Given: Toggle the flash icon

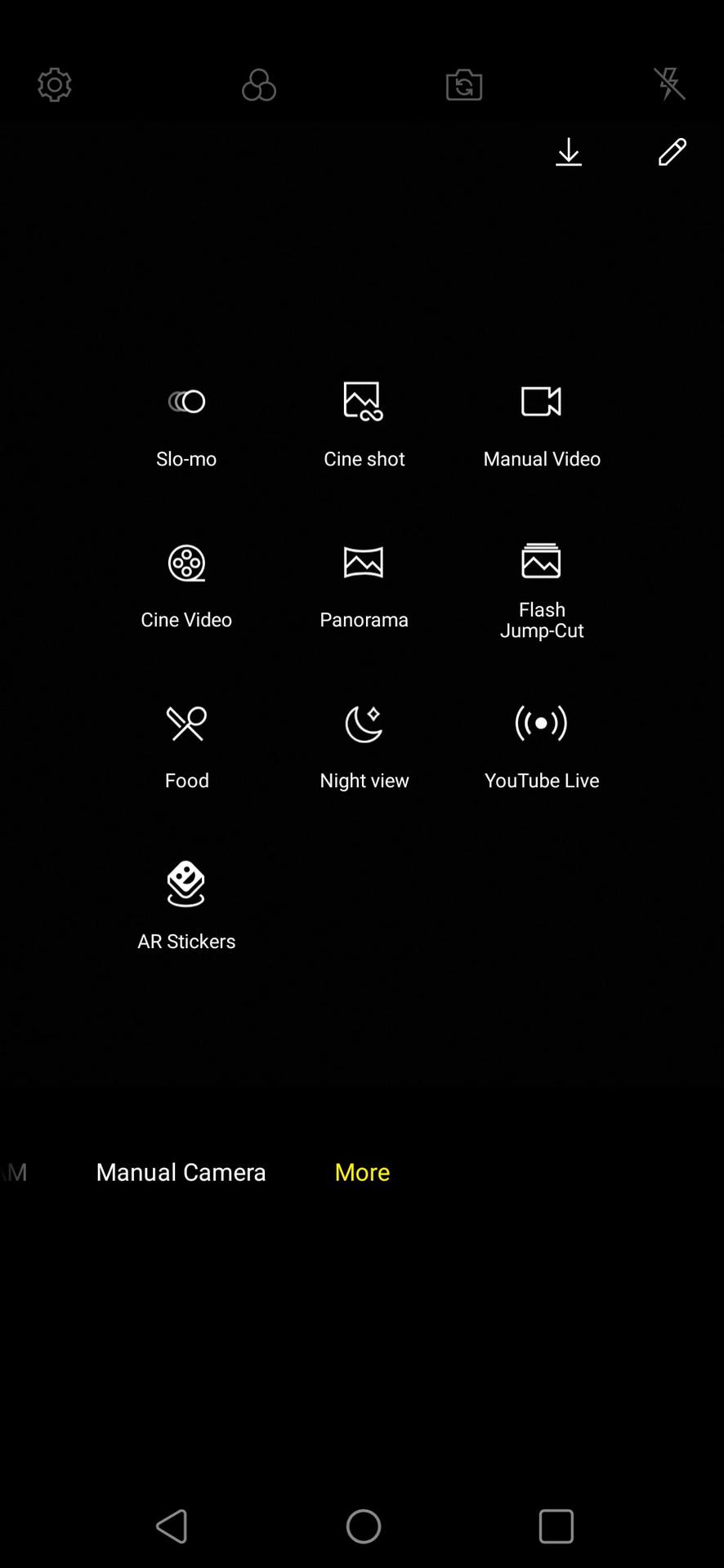Looking at the screenshot, I should [669, 84].
